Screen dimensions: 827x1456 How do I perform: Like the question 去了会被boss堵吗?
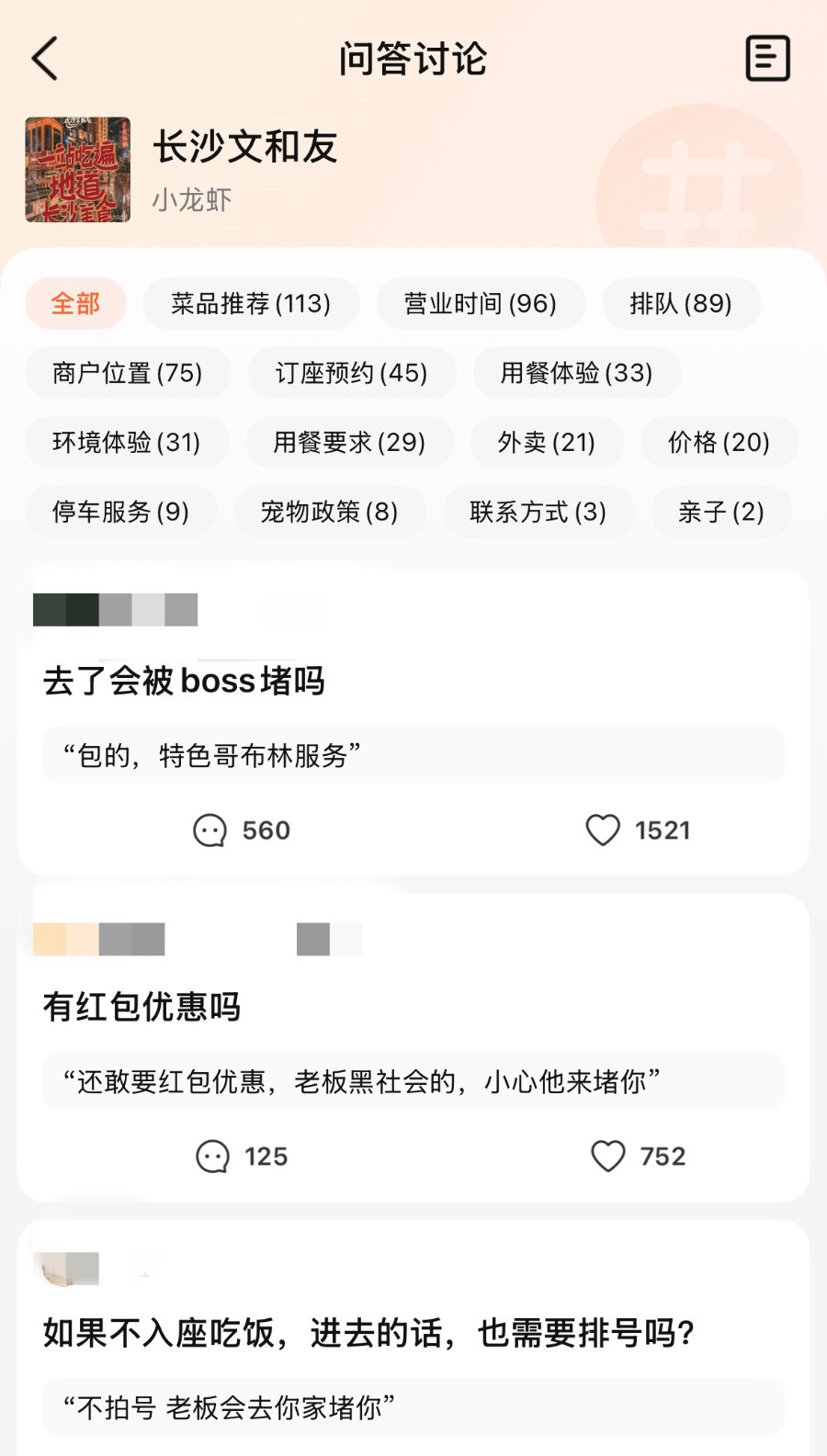click(638, 830)
